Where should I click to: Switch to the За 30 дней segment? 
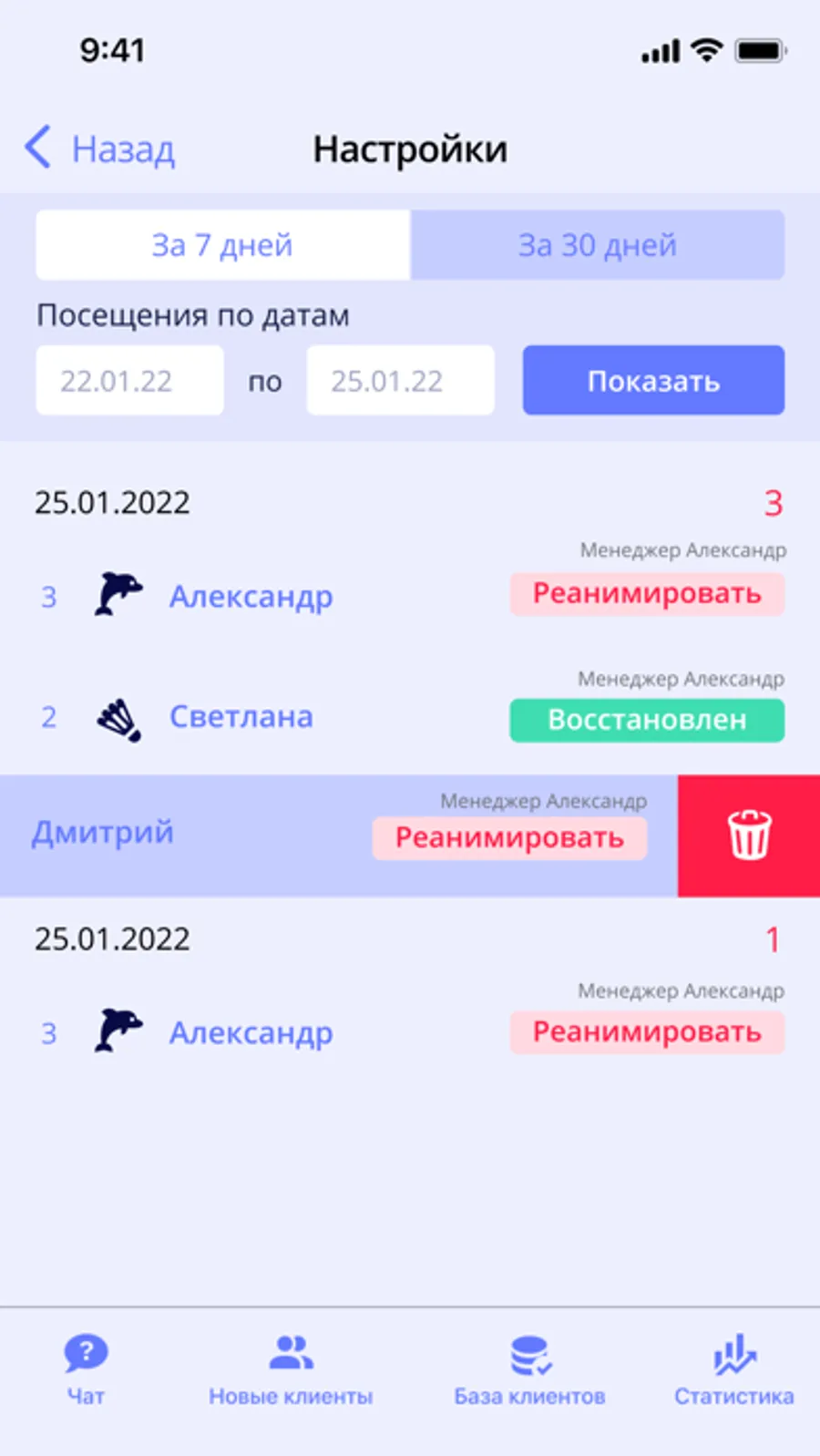598,245
